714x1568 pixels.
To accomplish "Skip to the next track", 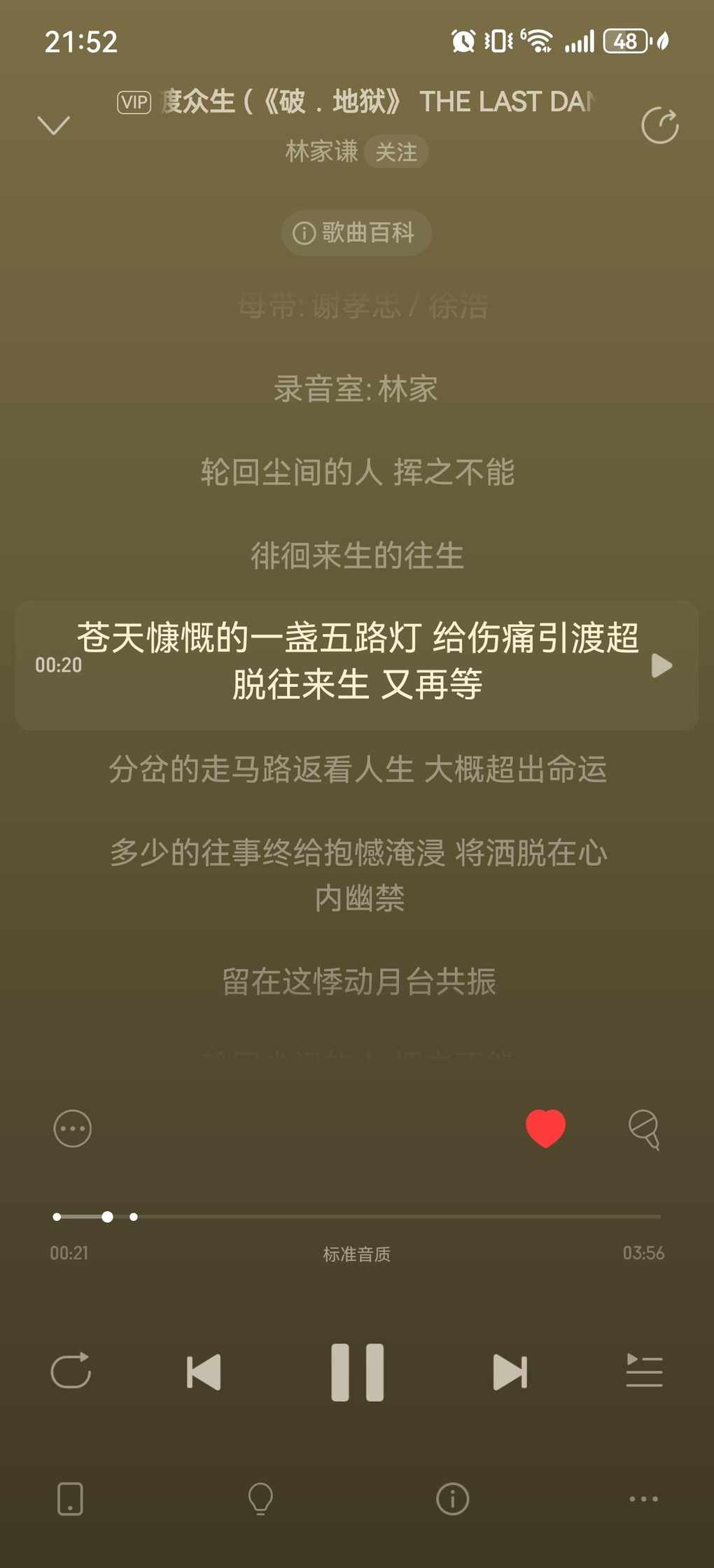I will click(x=510, y=1371).
